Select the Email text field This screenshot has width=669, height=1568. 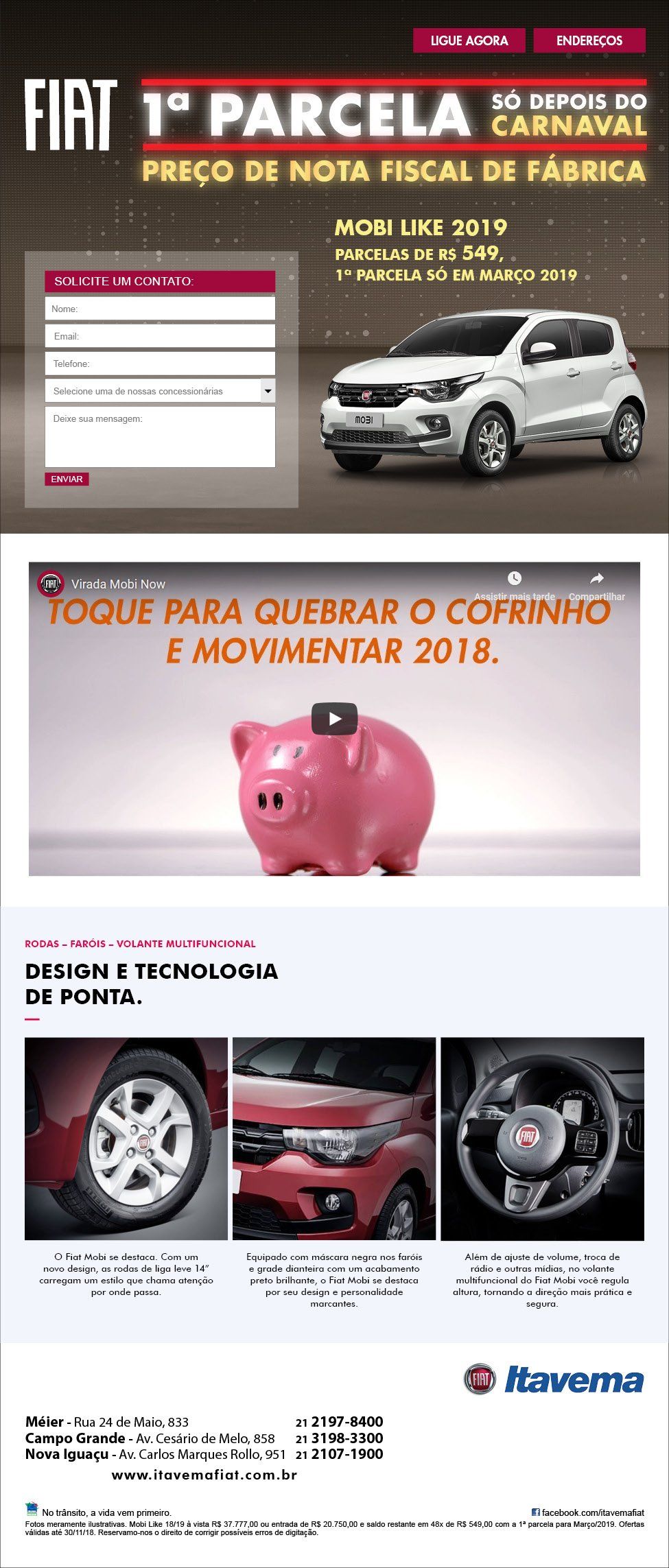click(160, 336)
